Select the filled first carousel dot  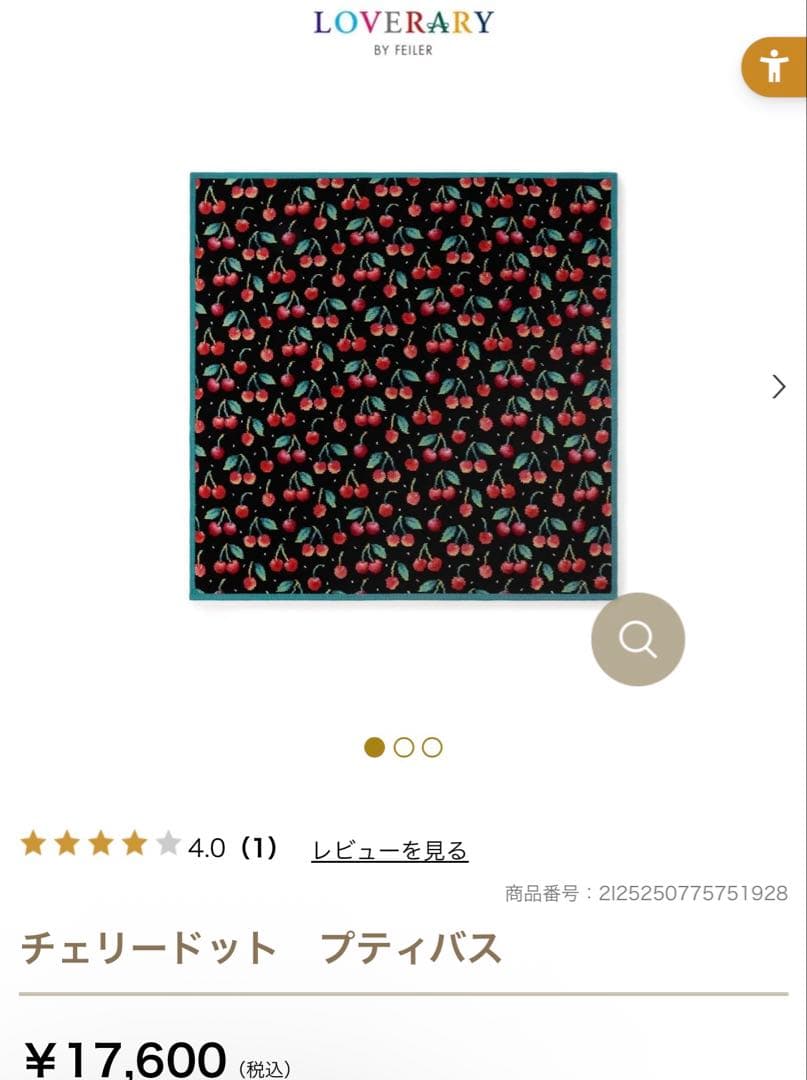[x=376, y=747]
